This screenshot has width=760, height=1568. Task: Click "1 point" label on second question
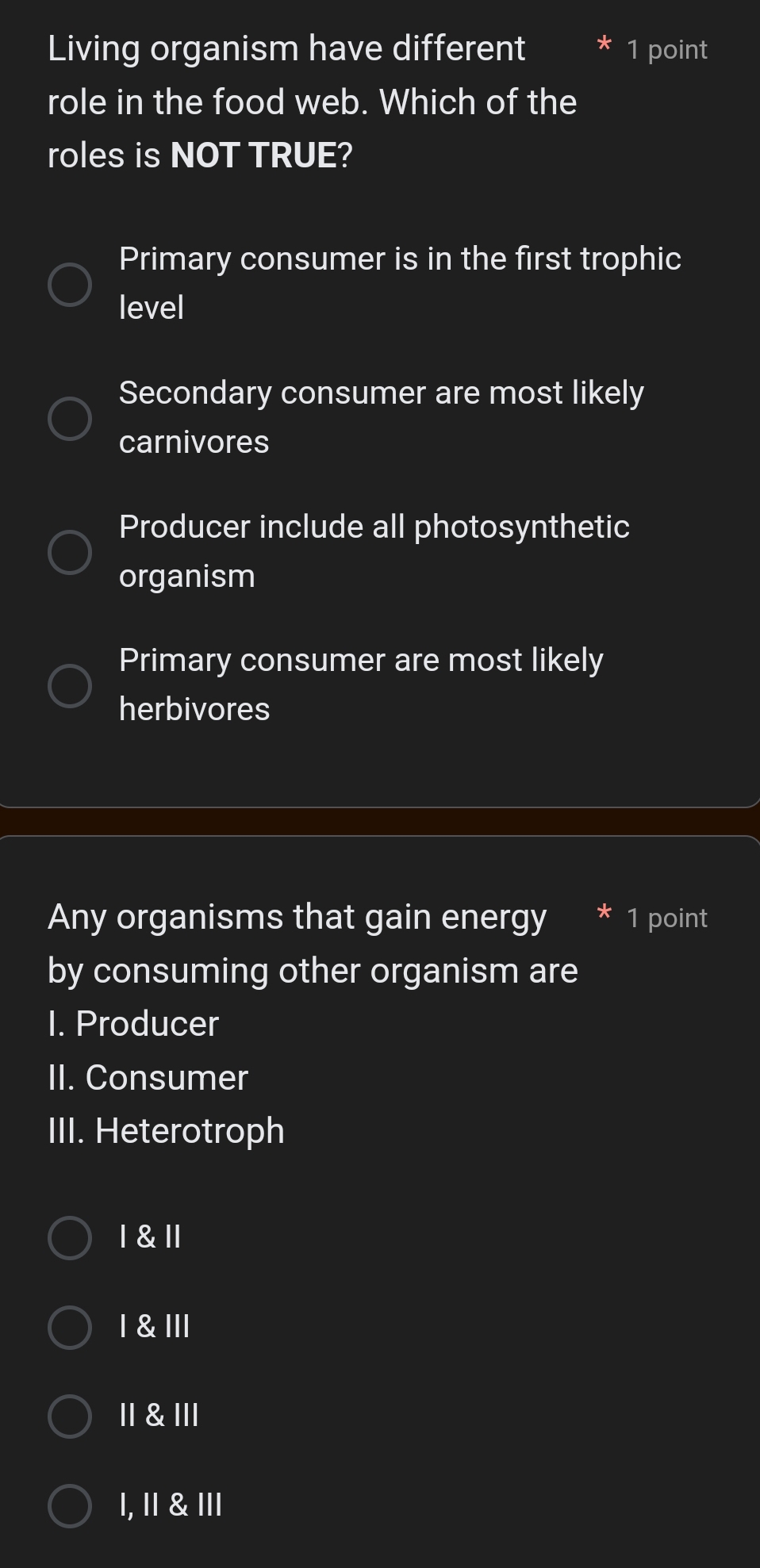click(666, 918)
